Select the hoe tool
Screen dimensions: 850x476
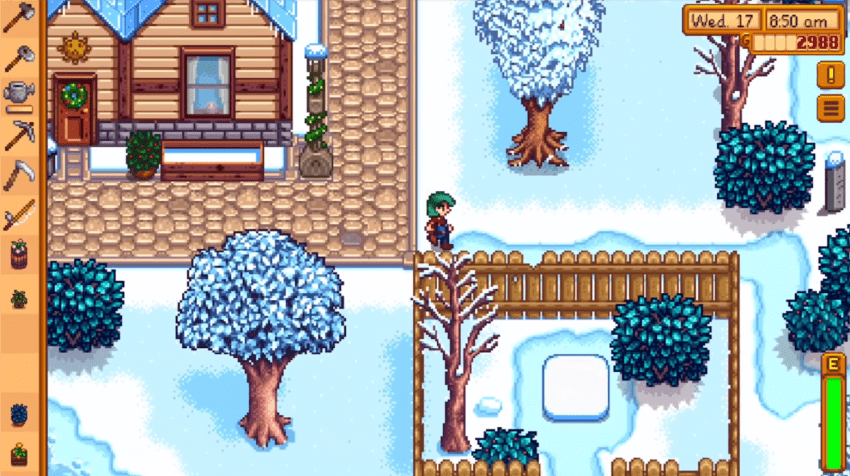(x=18, y=56)
